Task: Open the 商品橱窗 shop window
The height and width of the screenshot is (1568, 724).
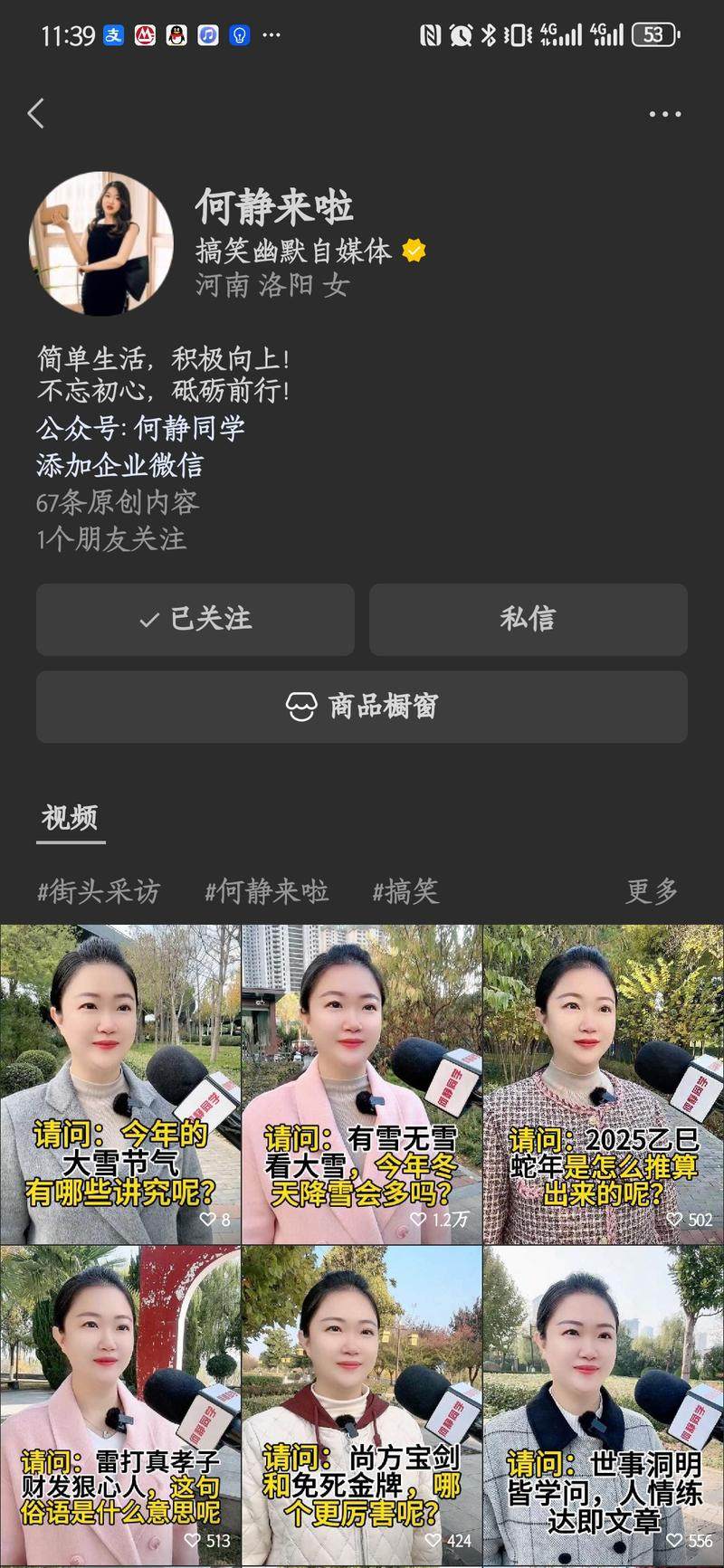Action: click(362, 706)
